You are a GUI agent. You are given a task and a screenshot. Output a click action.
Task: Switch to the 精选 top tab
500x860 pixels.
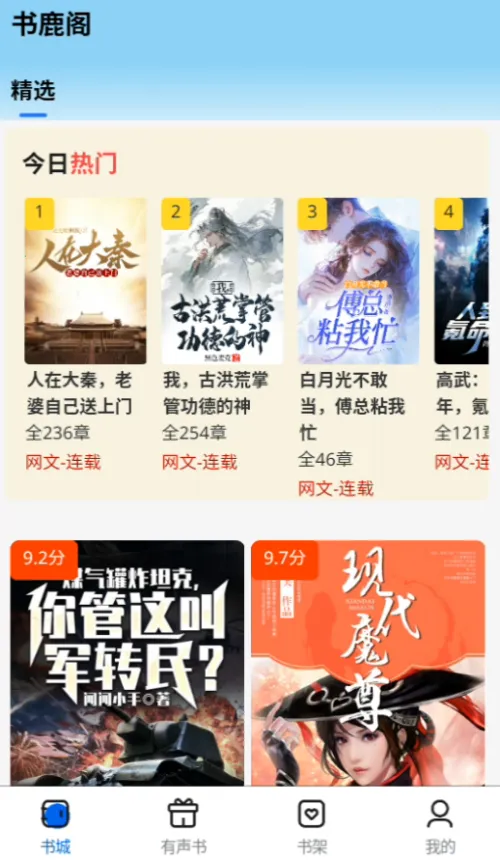33,90
